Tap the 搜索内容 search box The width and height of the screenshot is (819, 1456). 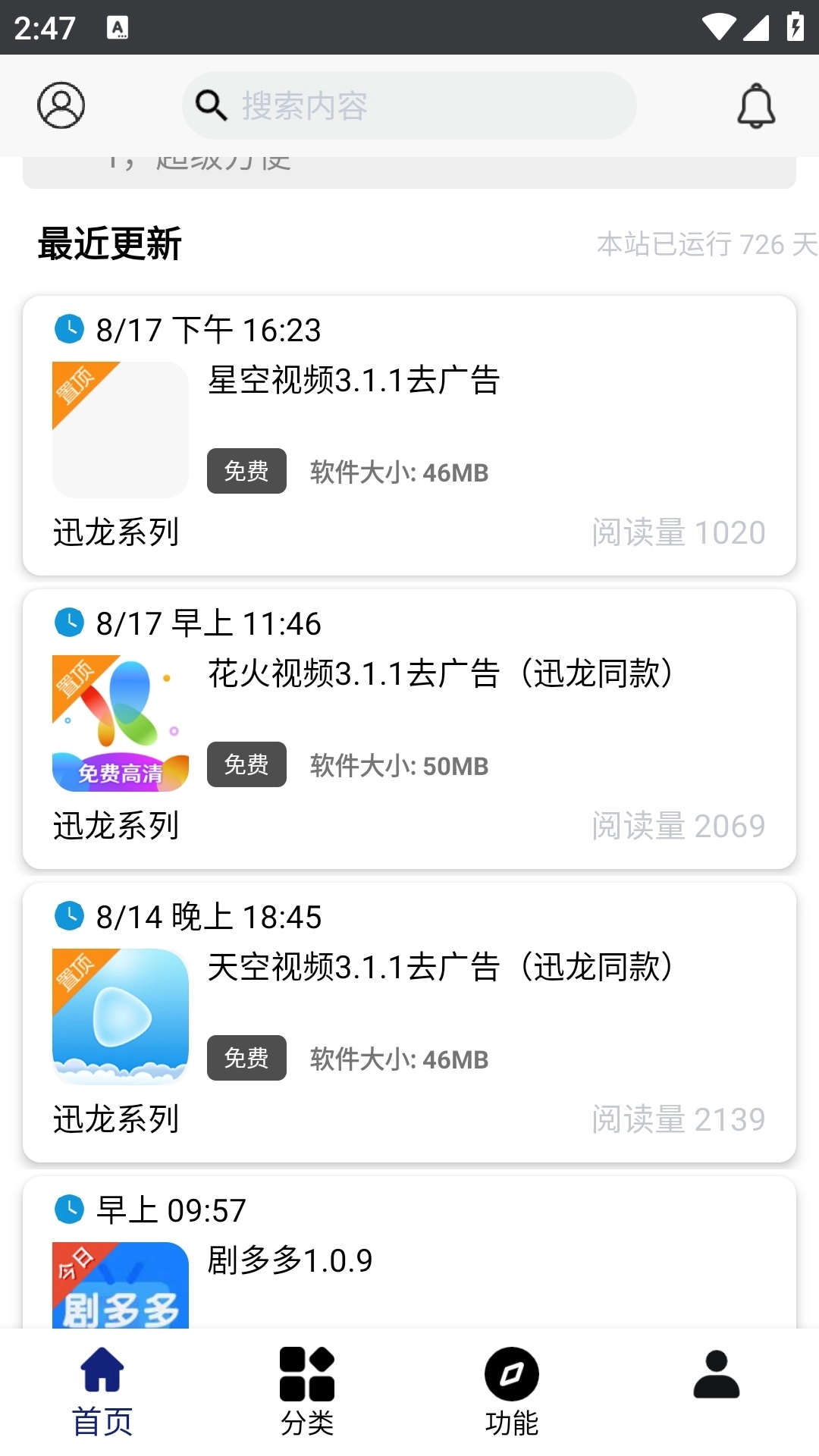pos(409,105)
